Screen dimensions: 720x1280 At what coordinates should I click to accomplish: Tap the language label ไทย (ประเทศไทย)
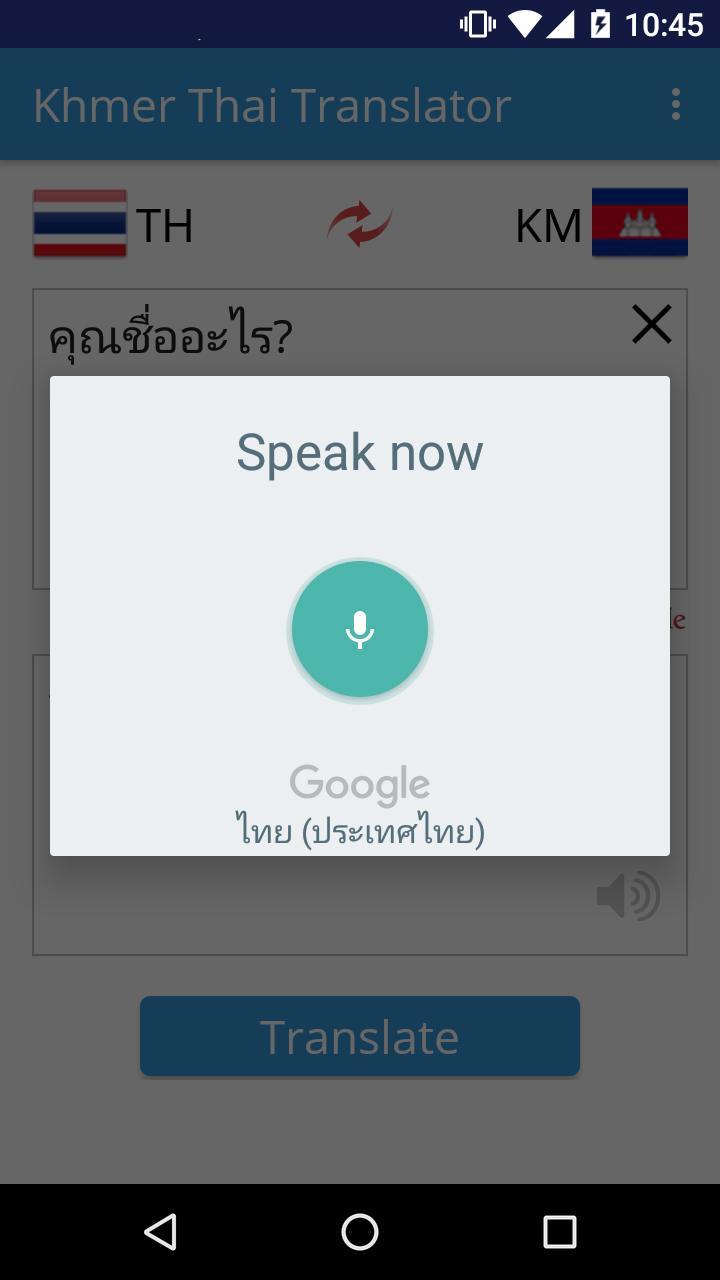click(x=360, y=829)
